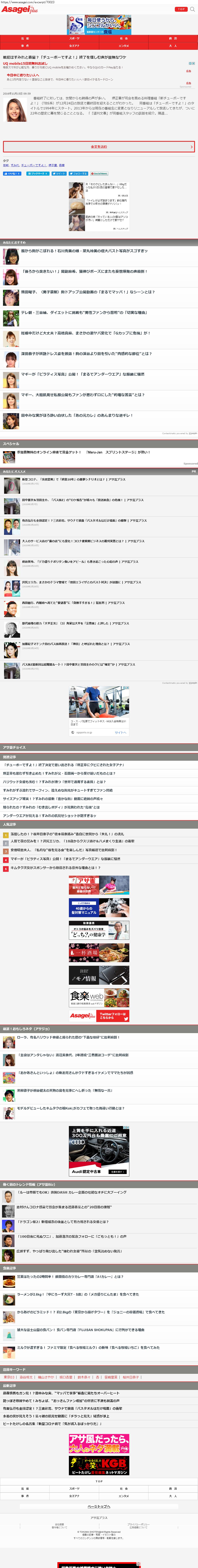Tap 全文を読む to read full article
Image resolution: width=198 pixels, height=1568 pixels.
[99, 147]
